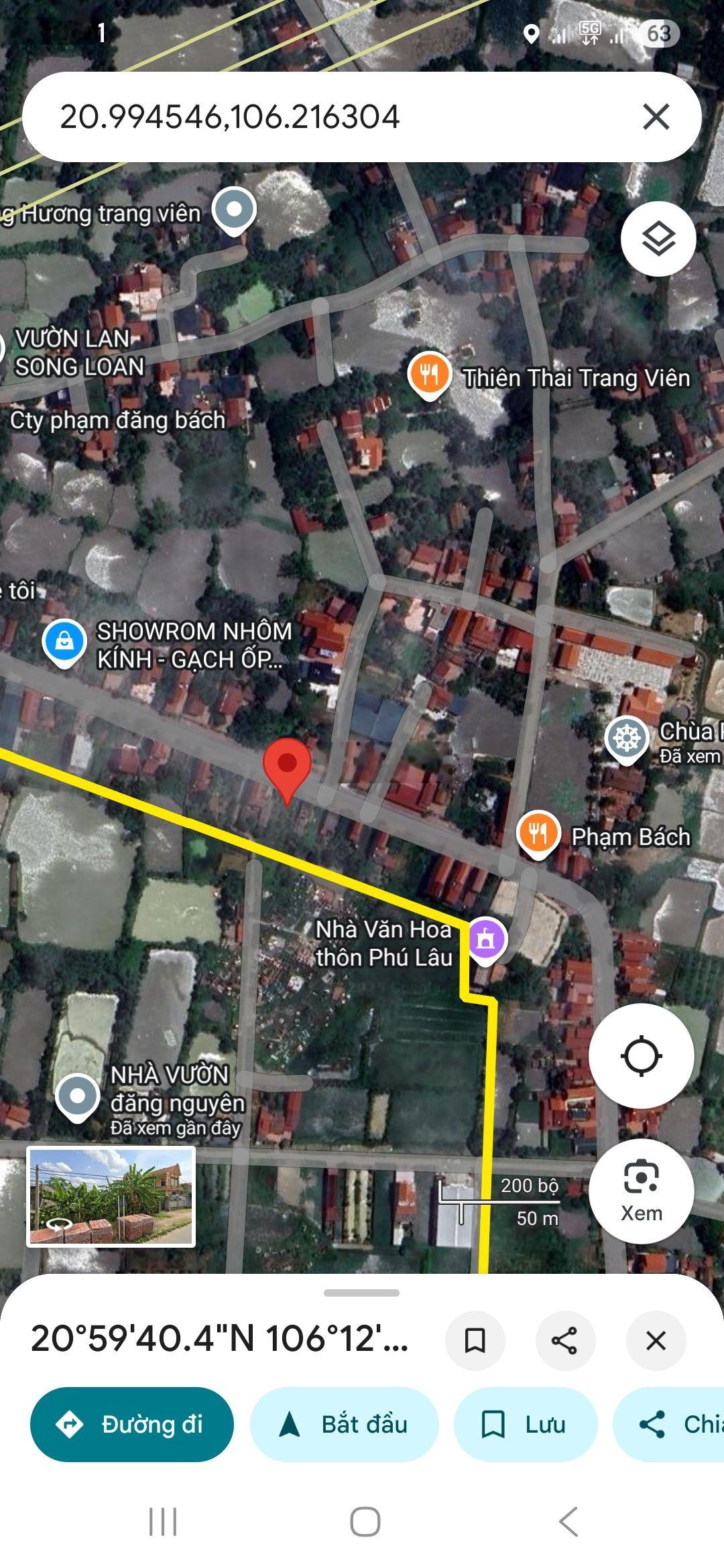Open Thiên Thai Trang Viên restaurant marker
724x1568 pixels.
(429, 374)
